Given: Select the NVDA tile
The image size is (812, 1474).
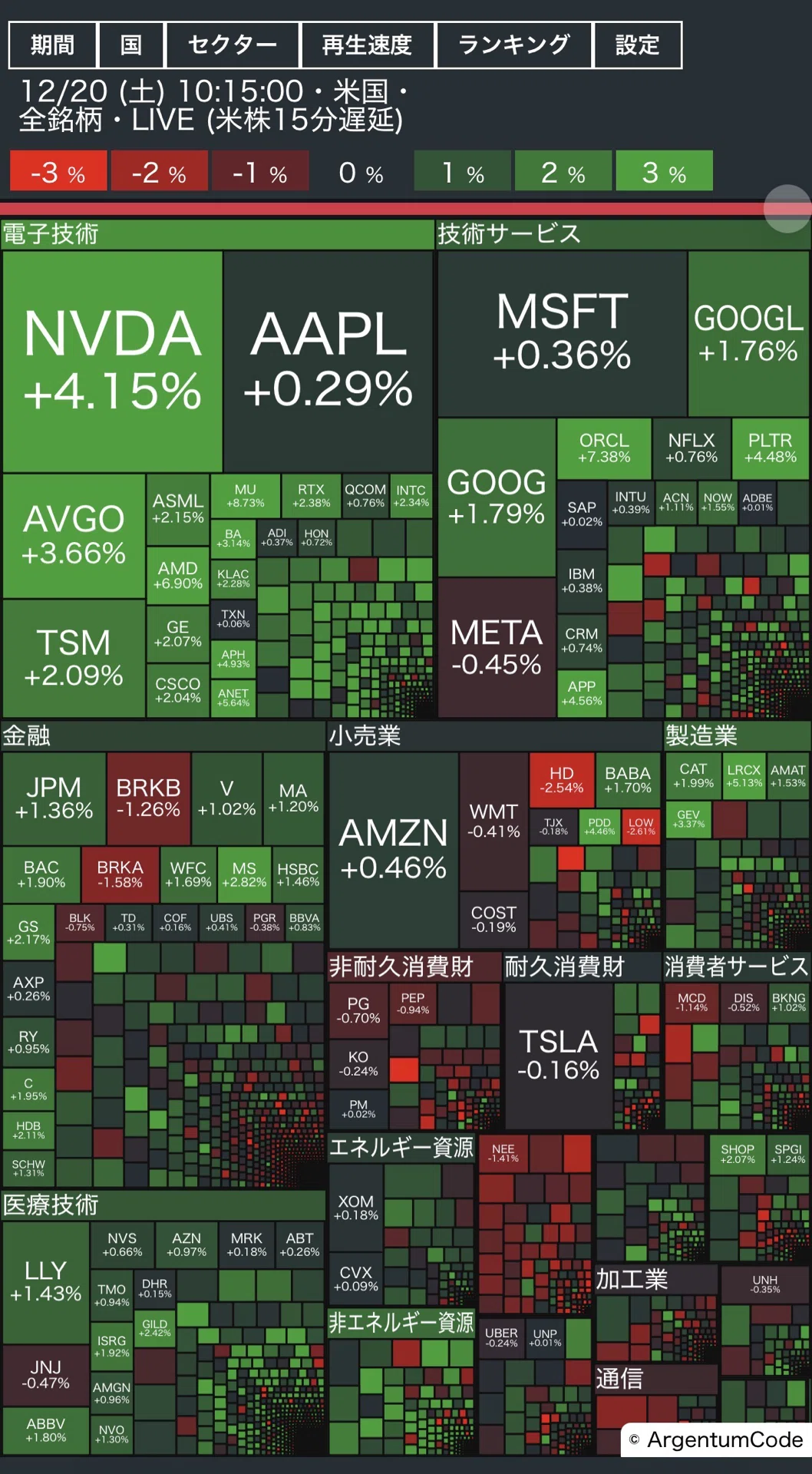Looking at the screenshot, I should tap(113, 362).
